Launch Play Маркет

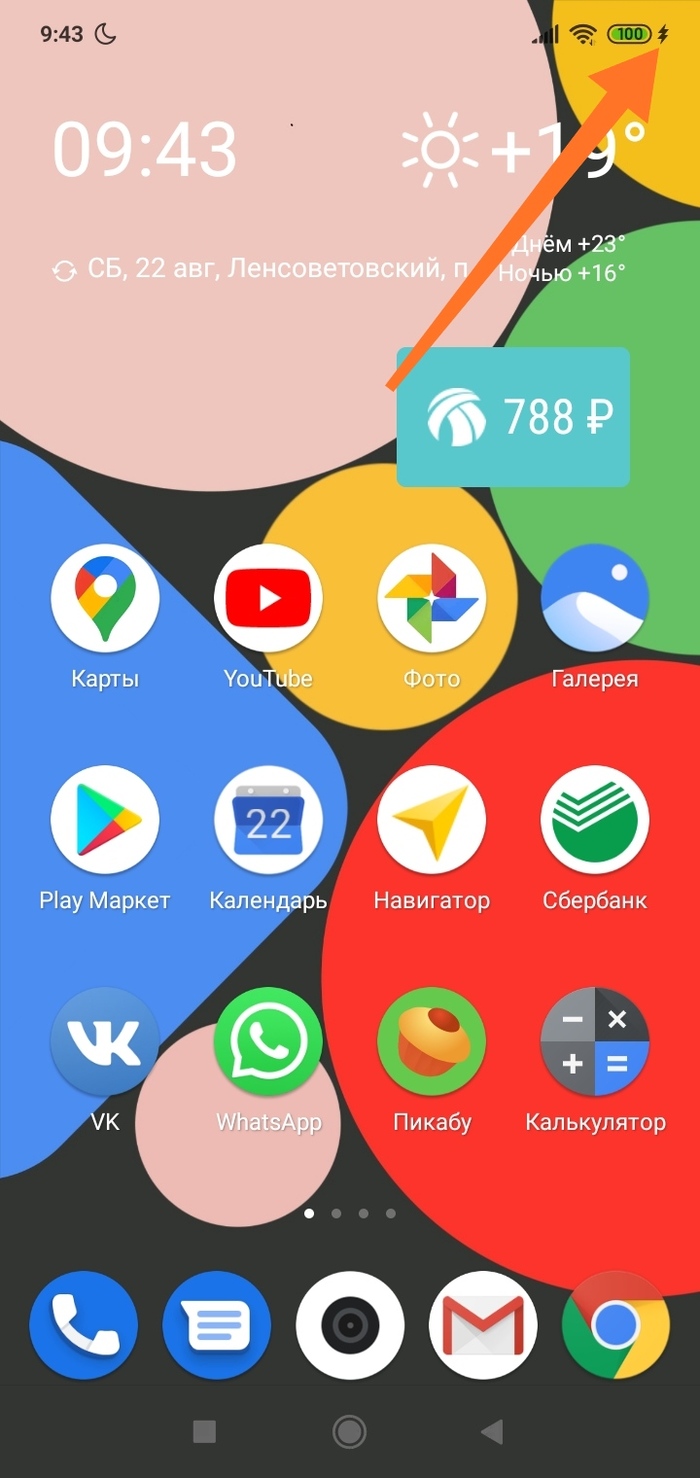[x=105, y=820]
